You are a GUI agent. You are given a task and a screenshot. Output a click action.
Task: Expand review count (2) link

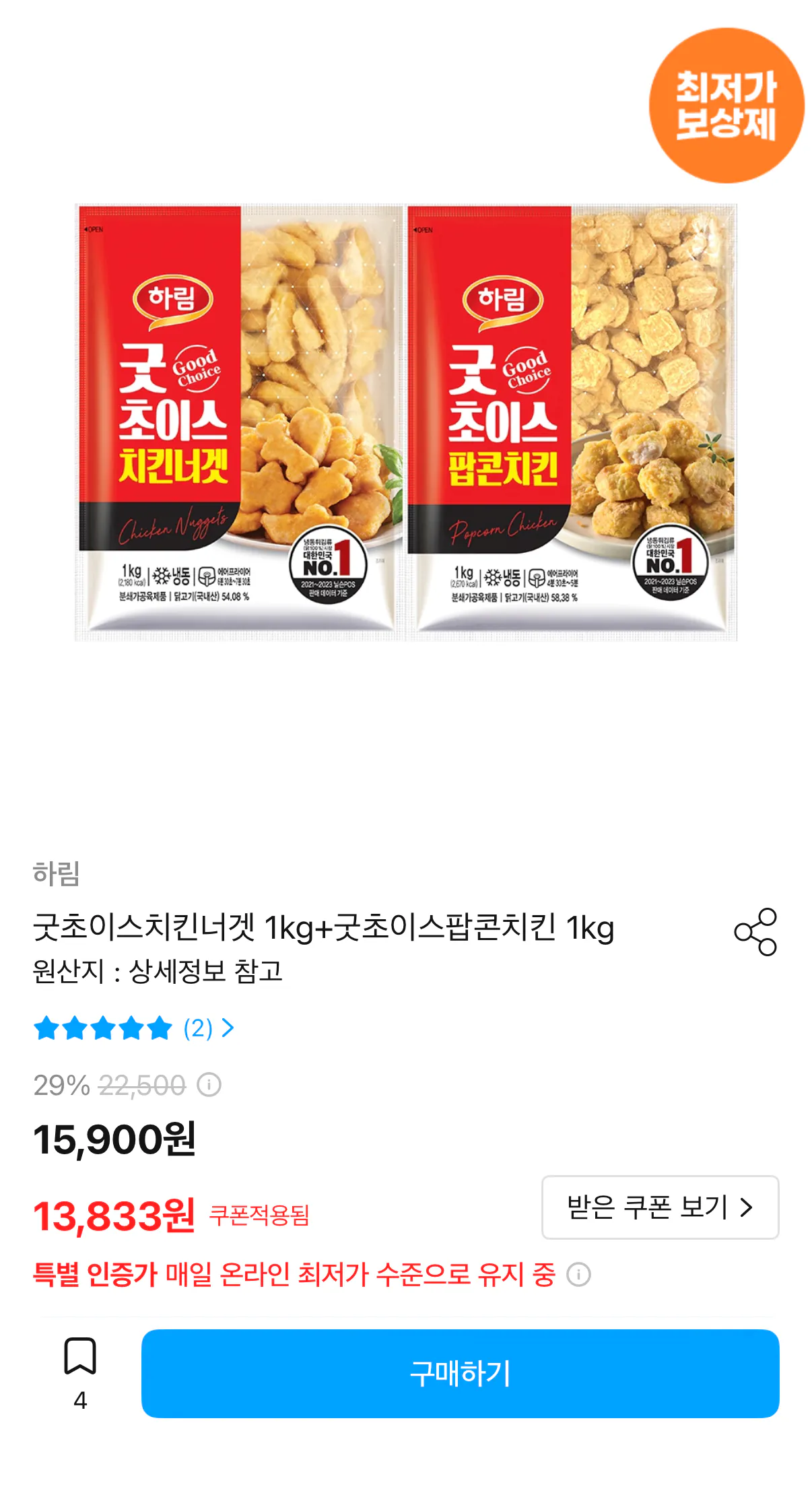[198, 1029]
